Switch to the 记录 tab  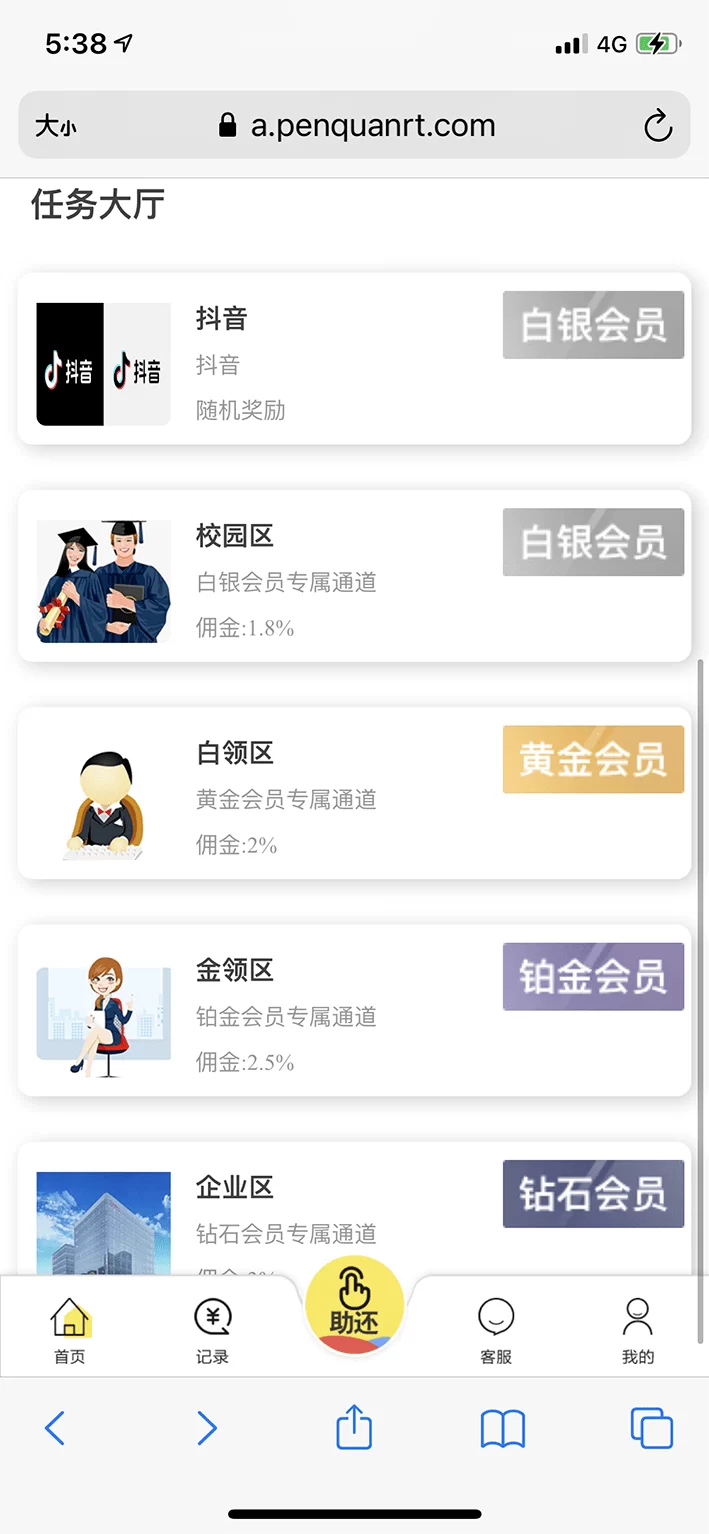[212, 1330]
